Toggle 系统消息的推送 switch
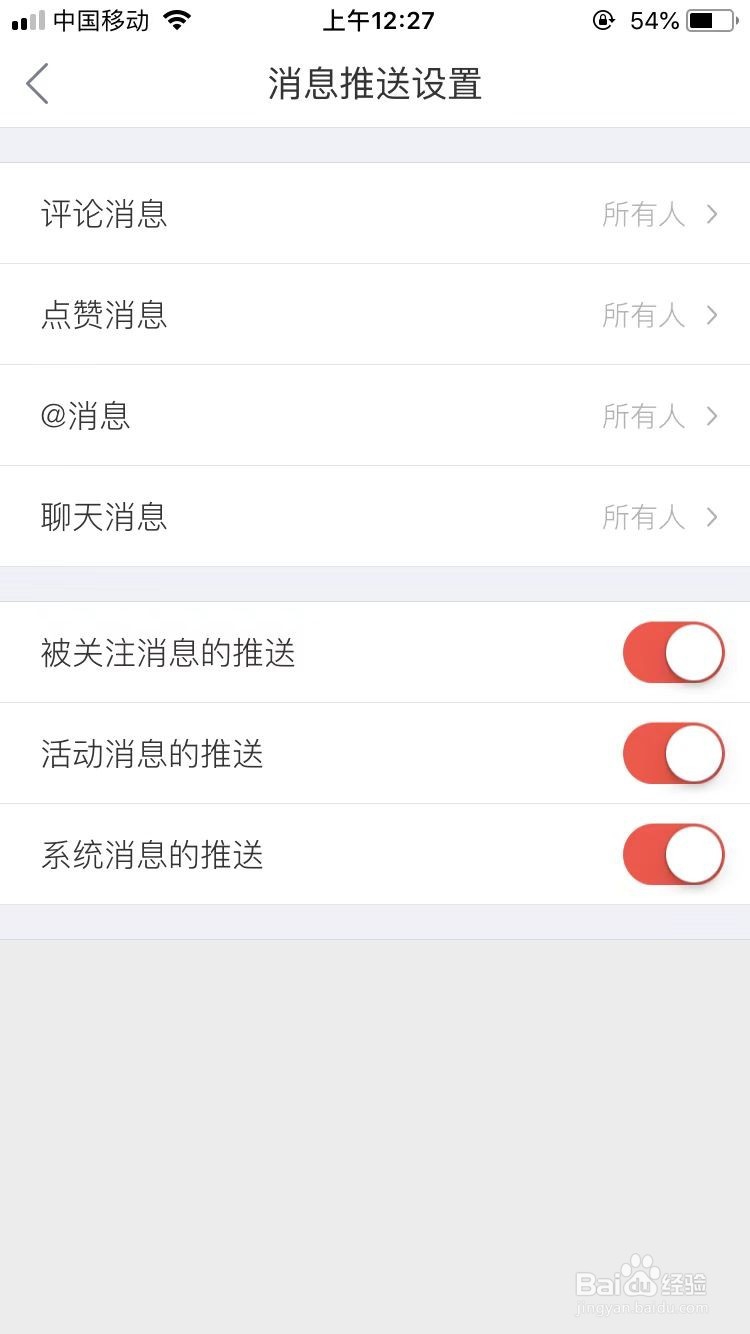 (x=673, y=855)
